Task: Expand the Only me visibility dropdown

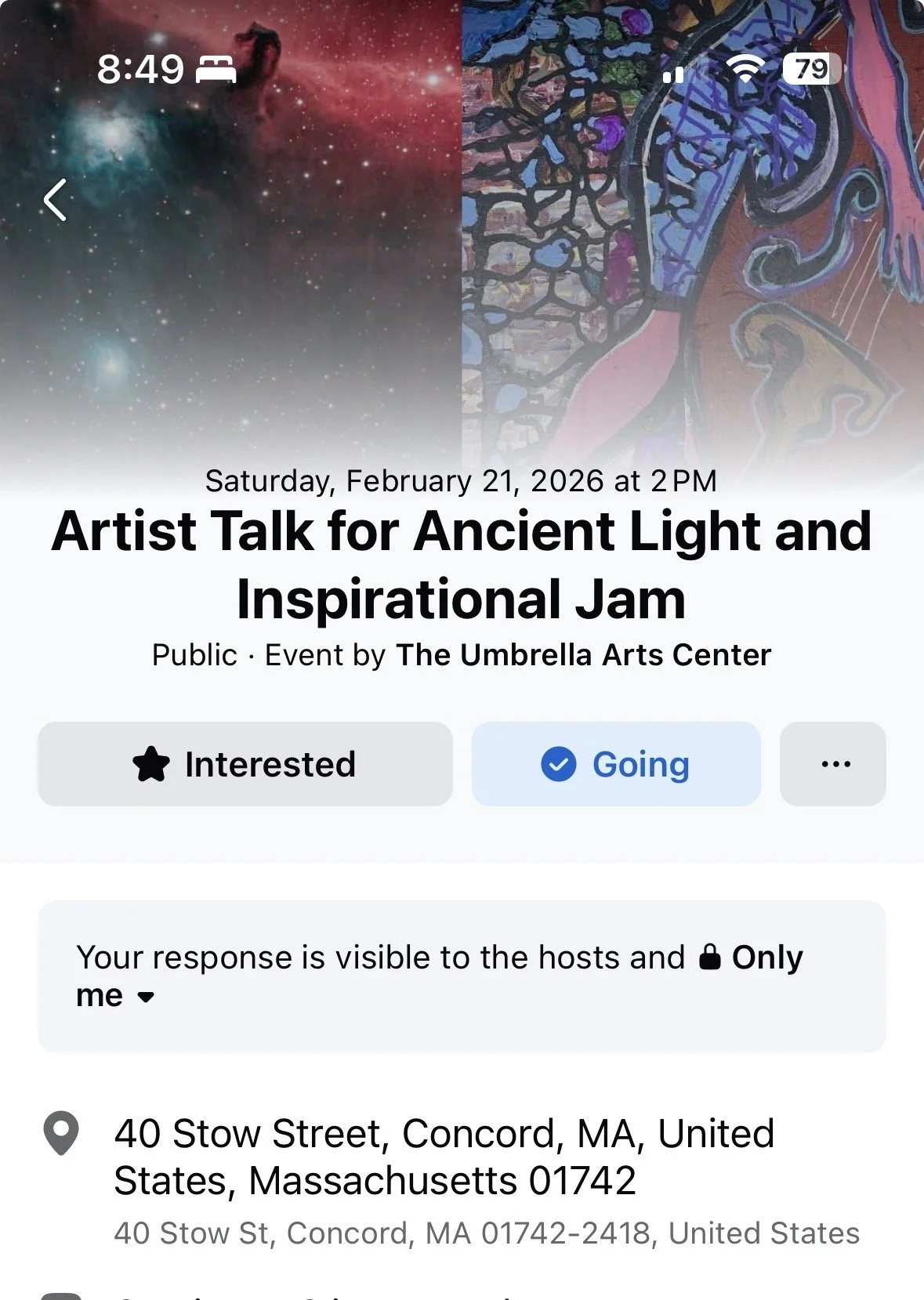Action: click(x=146, y=997)
